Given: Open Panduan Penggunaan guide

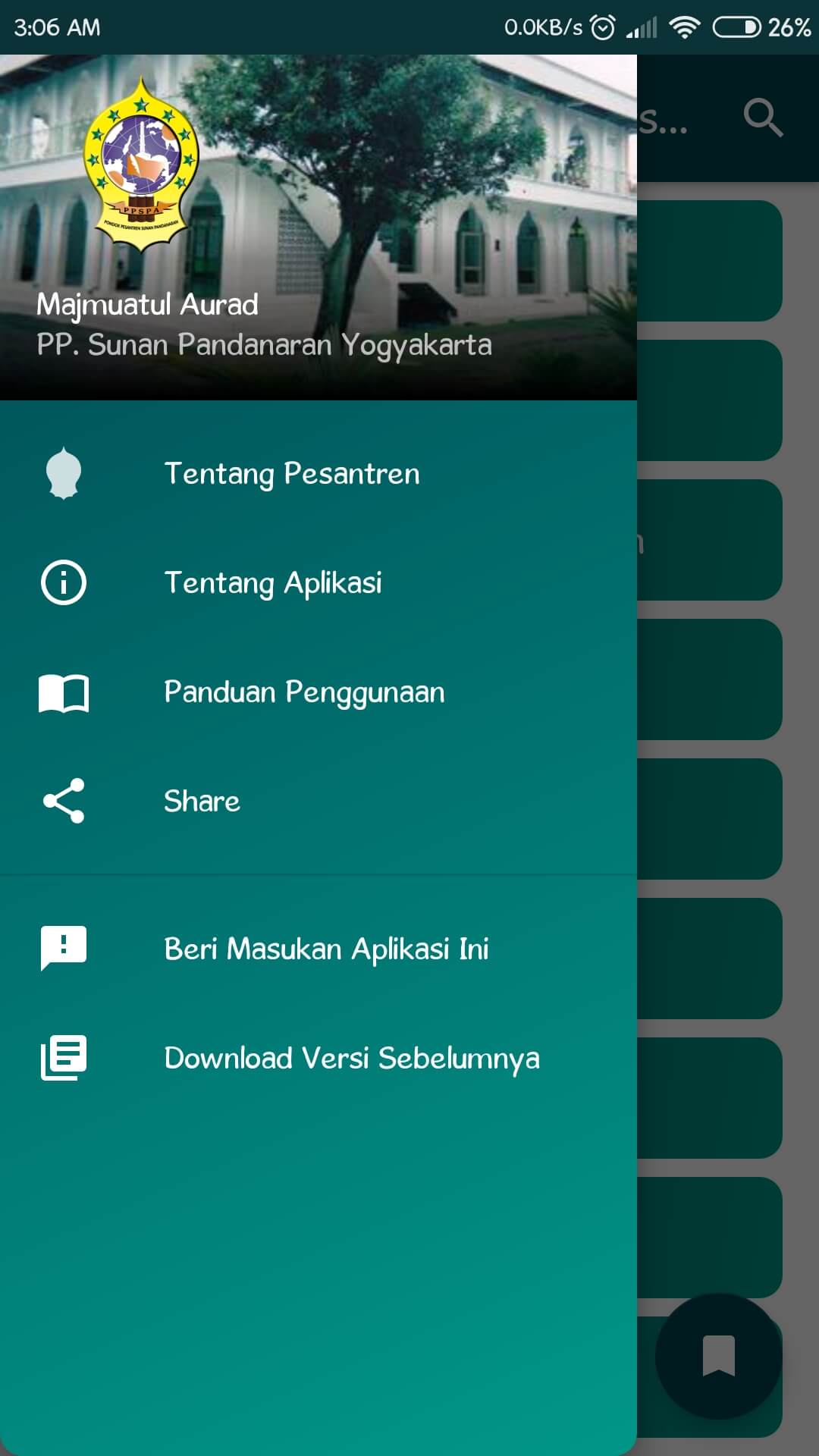Looking at the screenshot, I should (304, 692).
